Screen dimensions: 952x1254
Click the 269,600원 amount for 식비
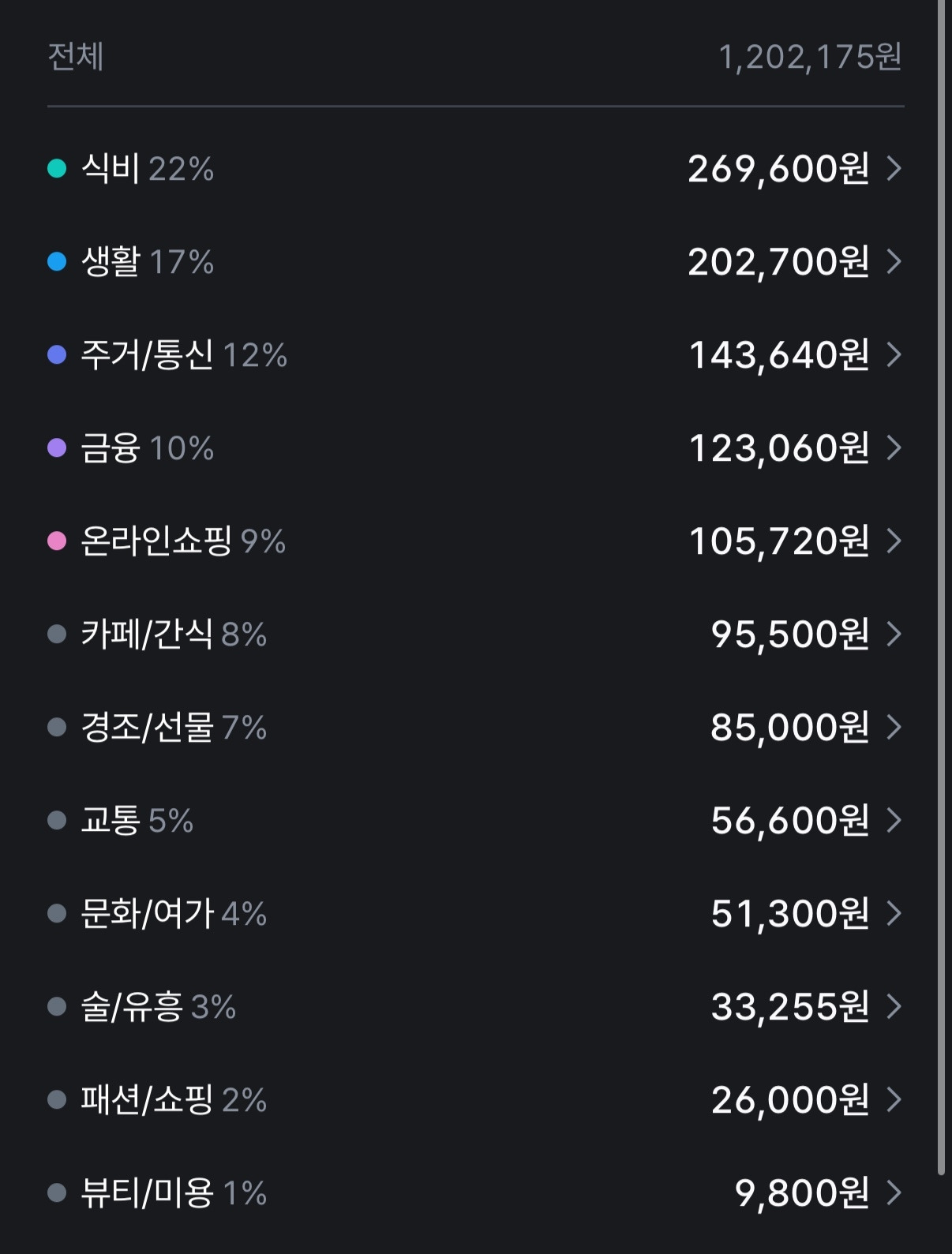(x=778, y=167)
